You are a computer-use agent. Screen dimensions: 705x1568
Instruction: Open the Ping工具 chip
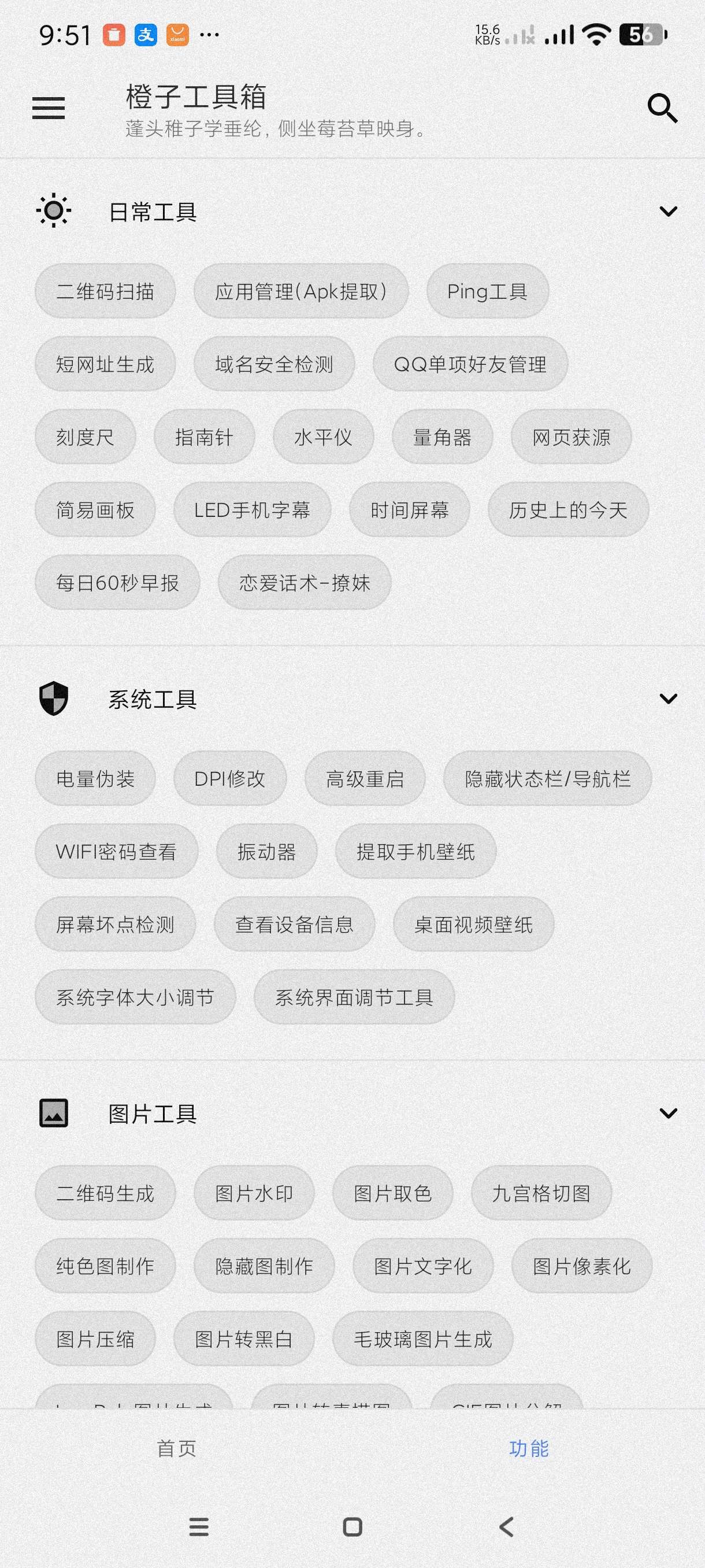click(487, 291)
